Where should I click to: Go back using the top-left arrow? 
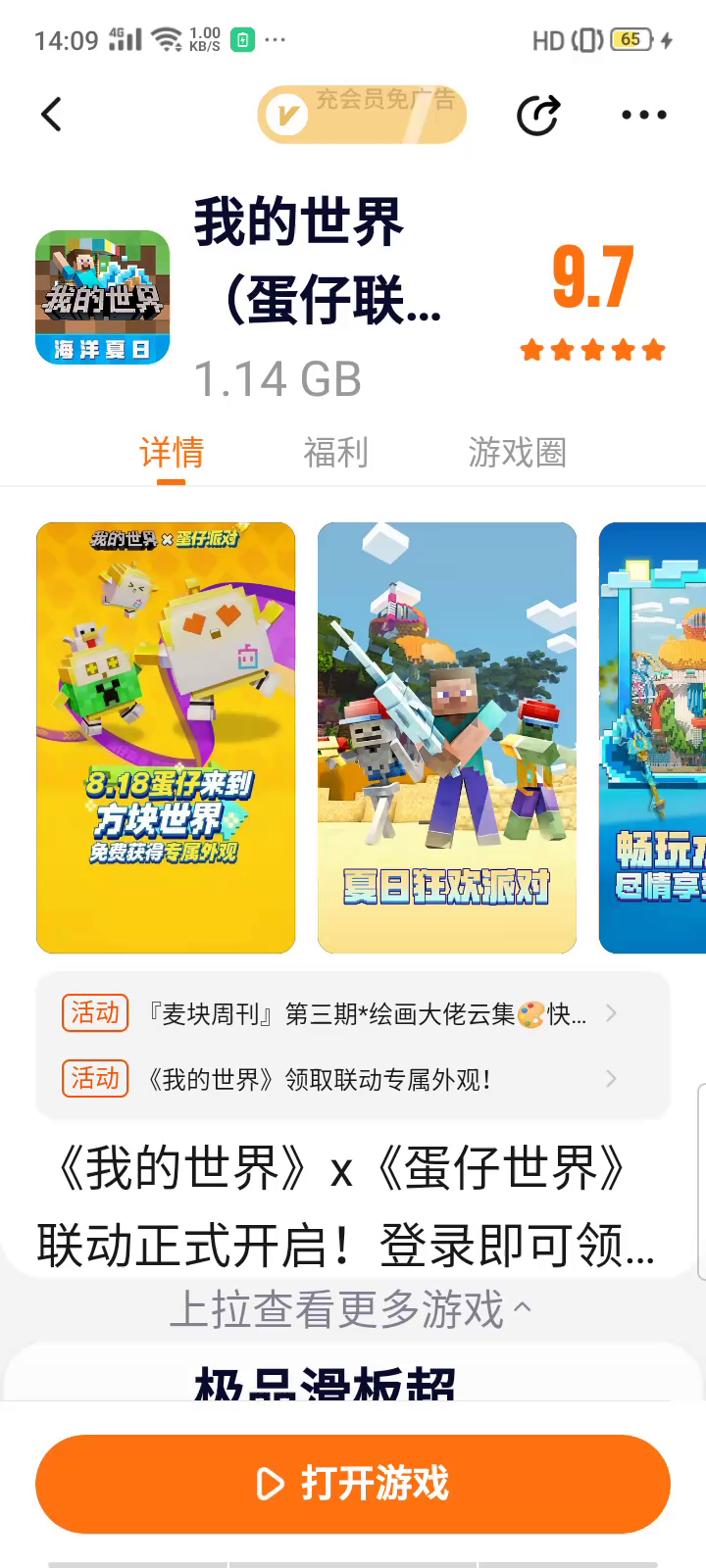tap(52, 115)
